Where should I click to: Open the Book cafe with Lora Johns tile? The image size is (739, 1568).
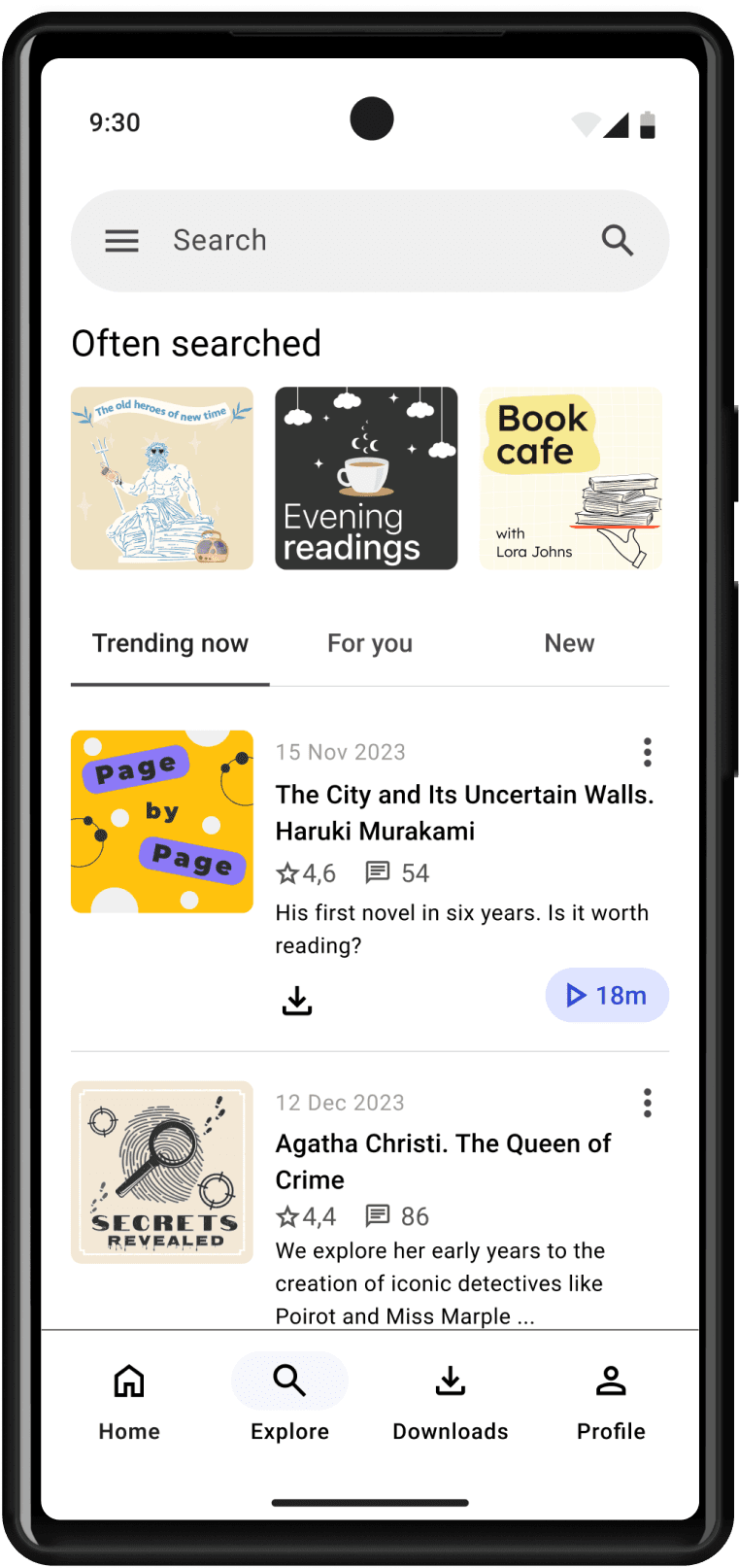tap(570, 478)
